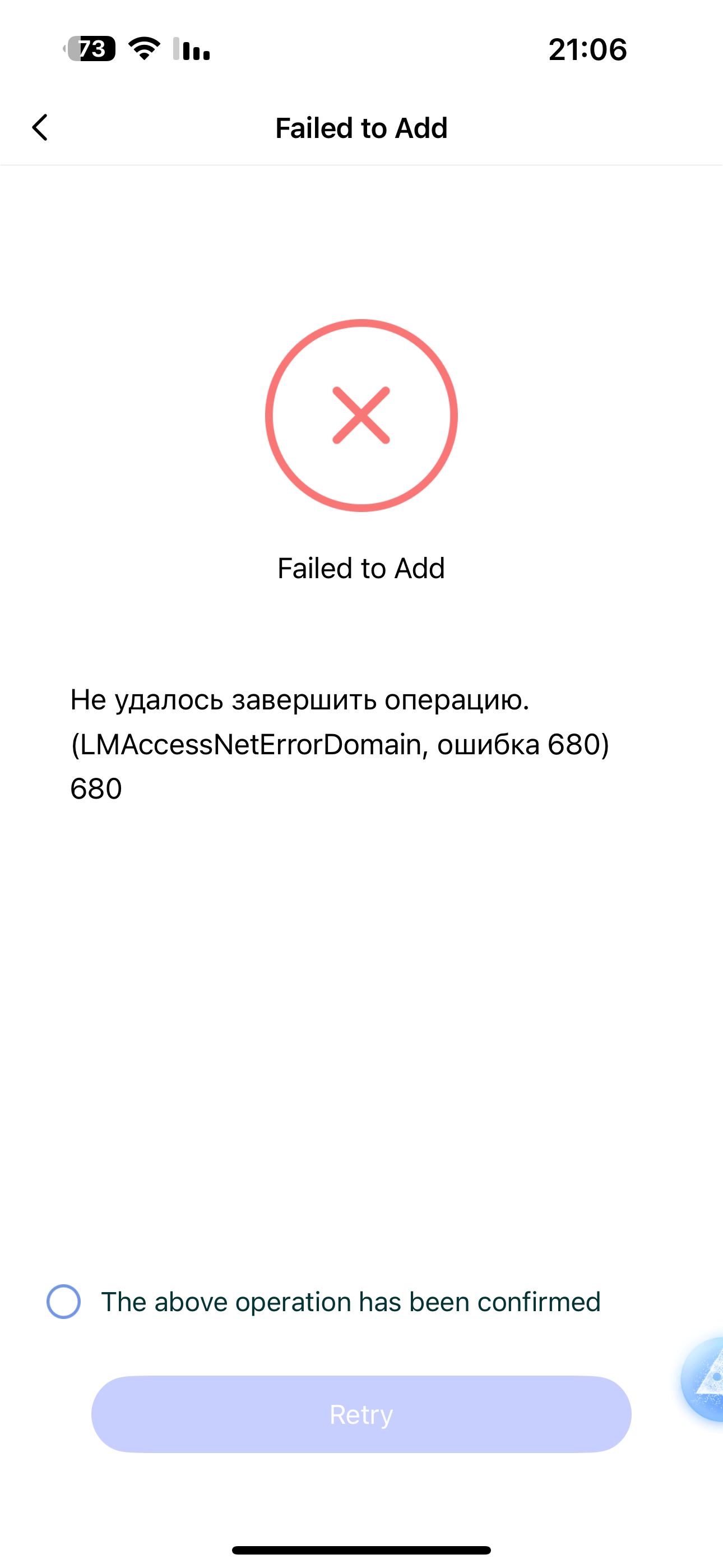Open the floating assistant bubble at right edge
Screen dimensions: 723x1568
706,1378
